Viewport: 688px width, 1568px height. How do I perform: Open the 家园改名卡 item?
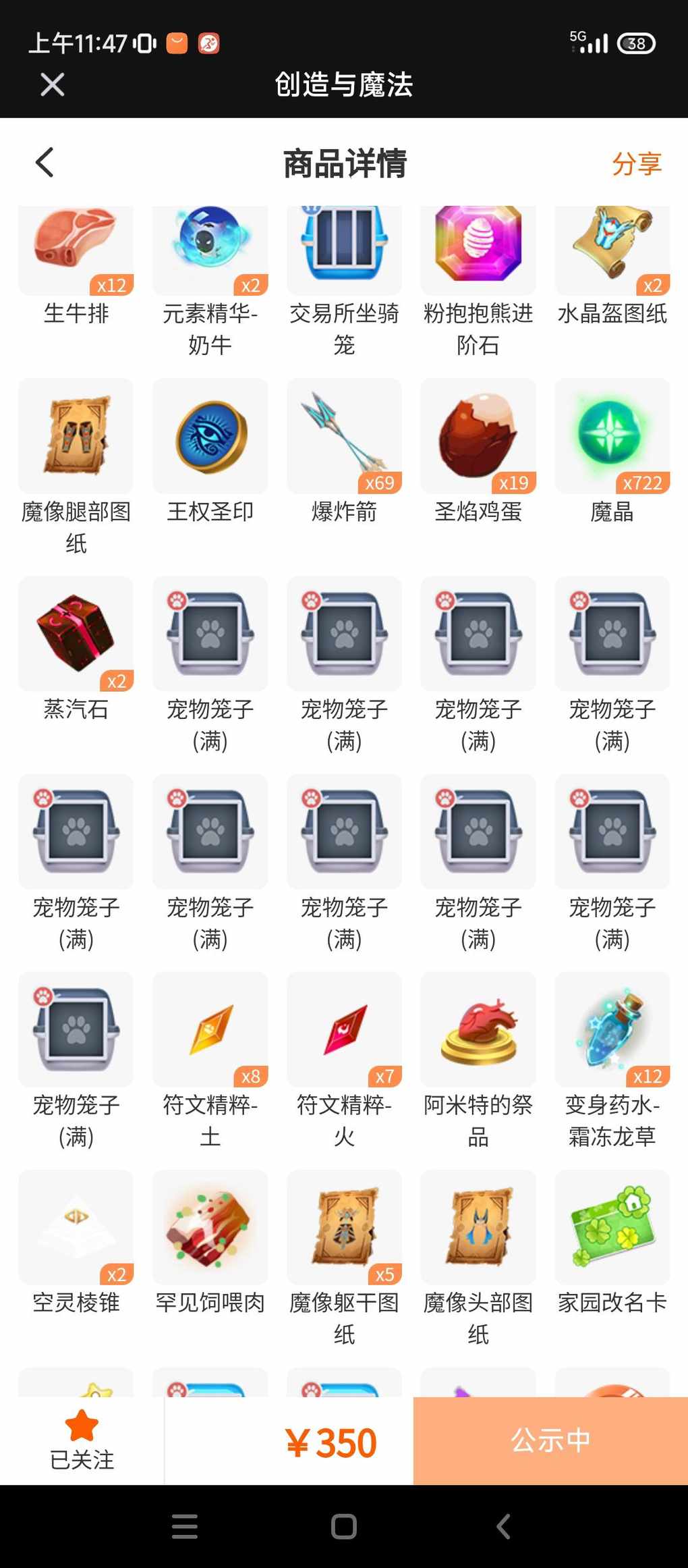[612, 1243]
